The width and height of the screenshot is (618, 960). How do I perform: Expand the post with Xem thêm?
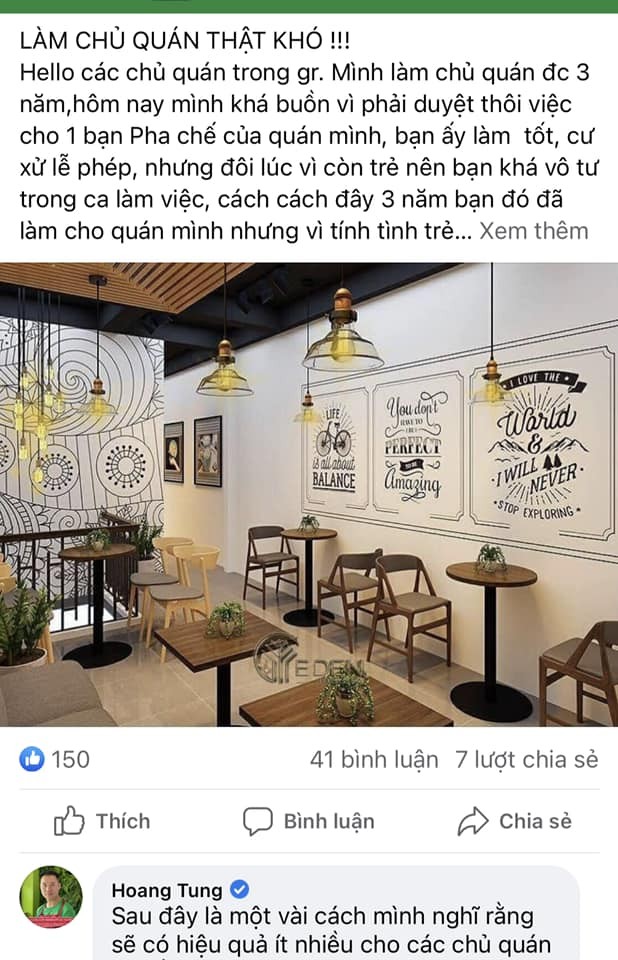533,231
